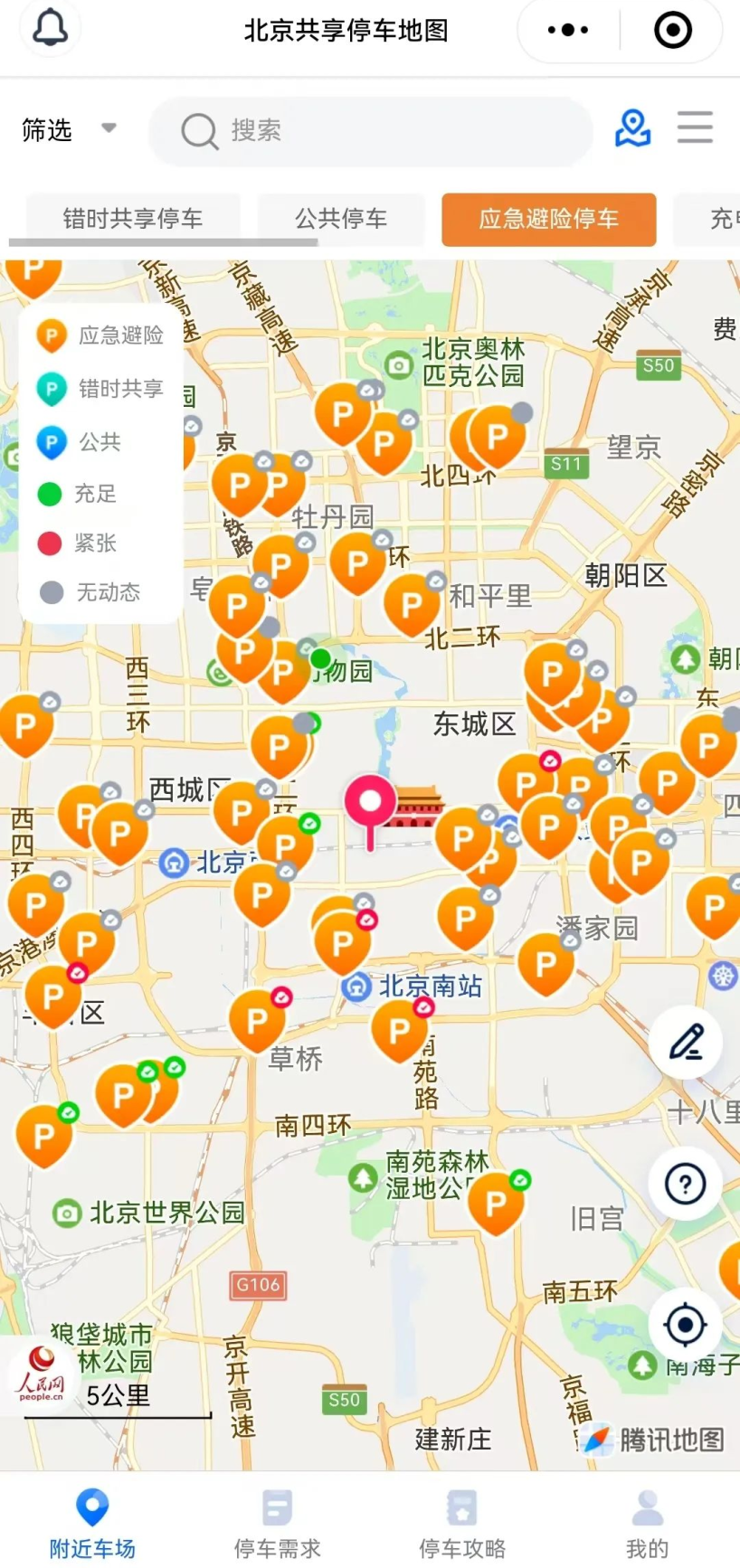Click inside the 搜索 search field
The height and width of the screenshot is (1568, 740).
(x=362, y=131)
